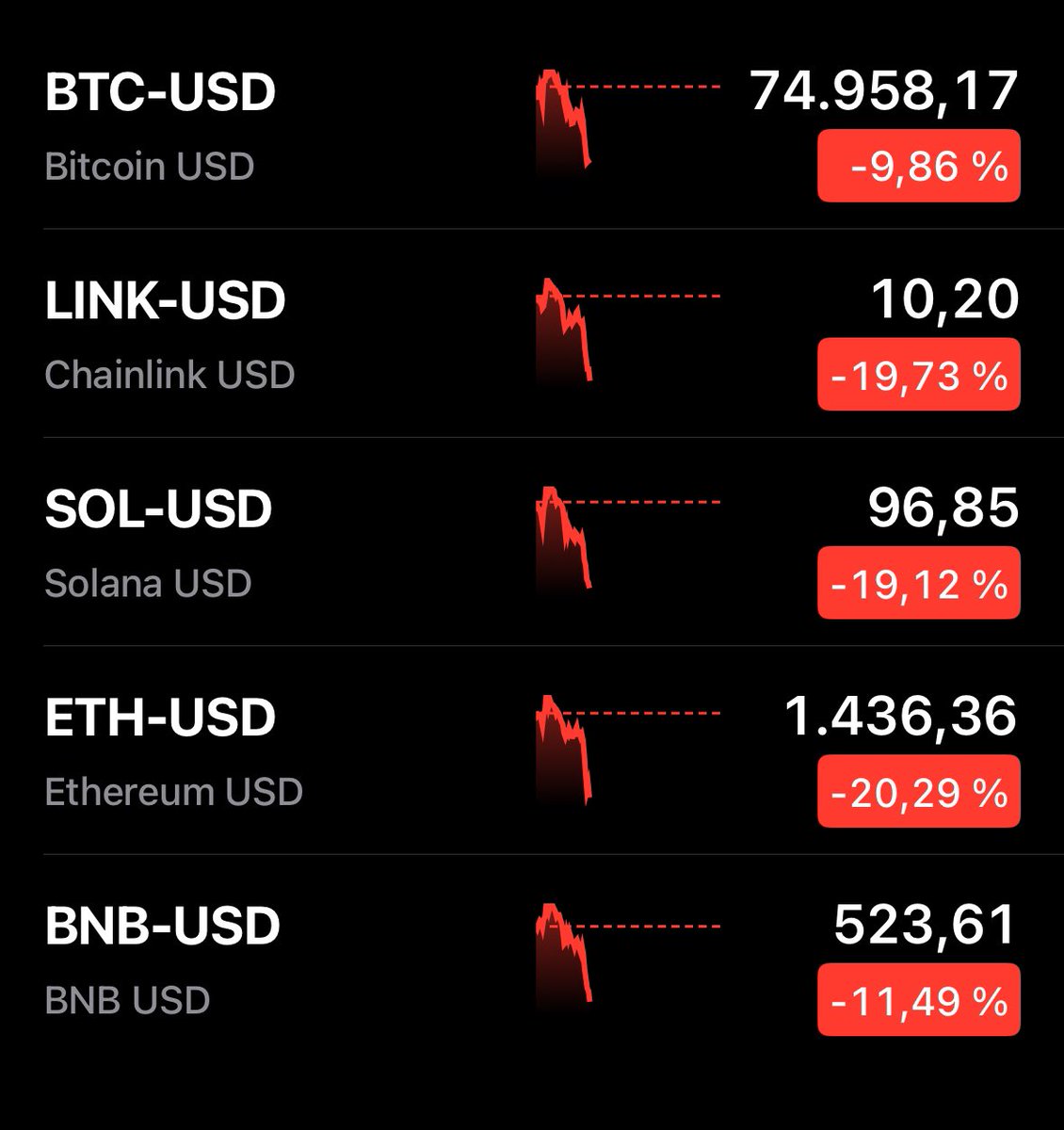Tap Bitcoin's -9,86 % change badge
Screen dimensions: 1064x1130
point(918,167)
